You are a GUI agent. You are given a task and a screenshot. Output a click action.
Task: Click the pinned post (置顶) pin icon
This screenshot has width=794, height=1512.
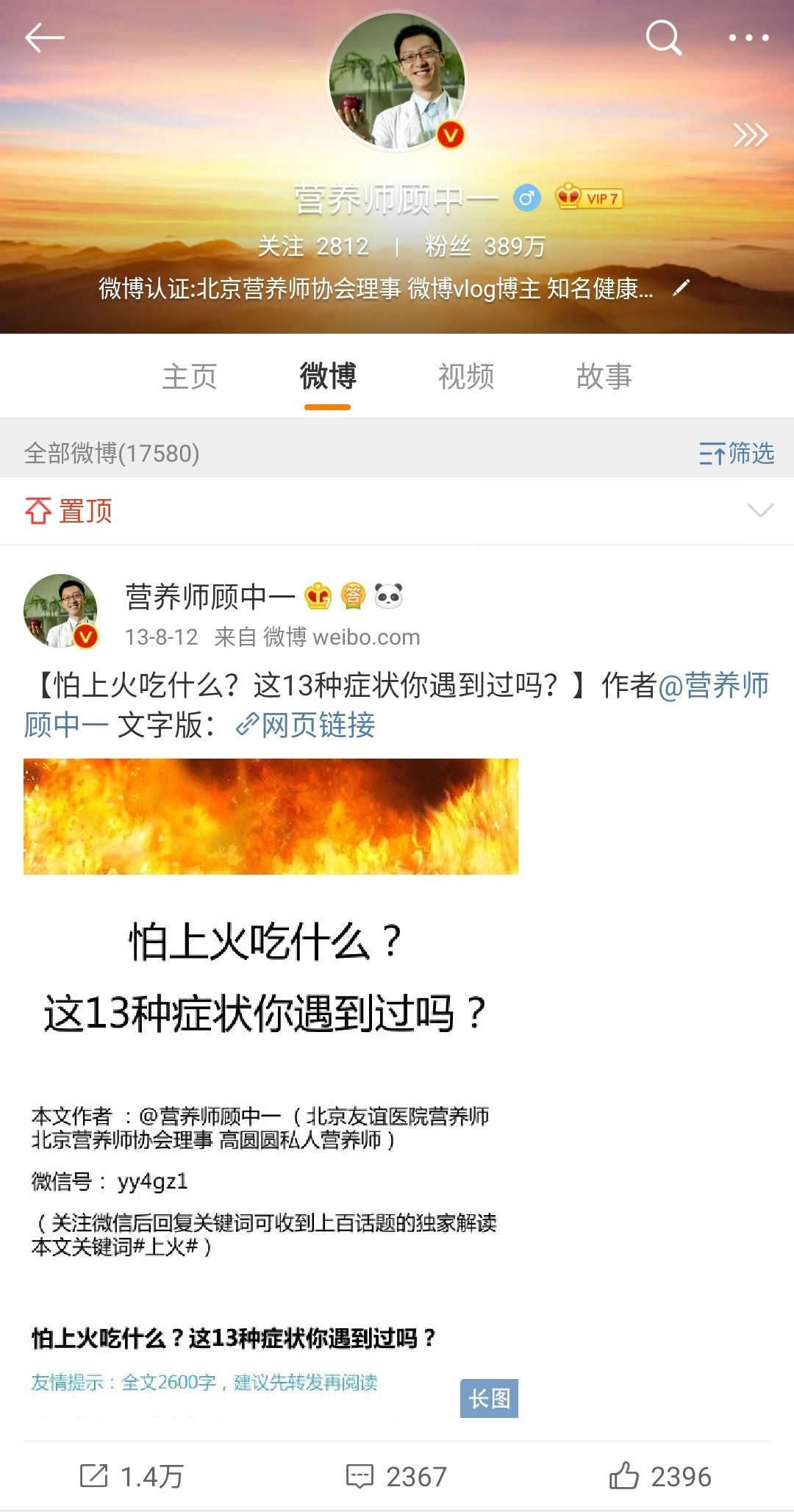(38, 512)
